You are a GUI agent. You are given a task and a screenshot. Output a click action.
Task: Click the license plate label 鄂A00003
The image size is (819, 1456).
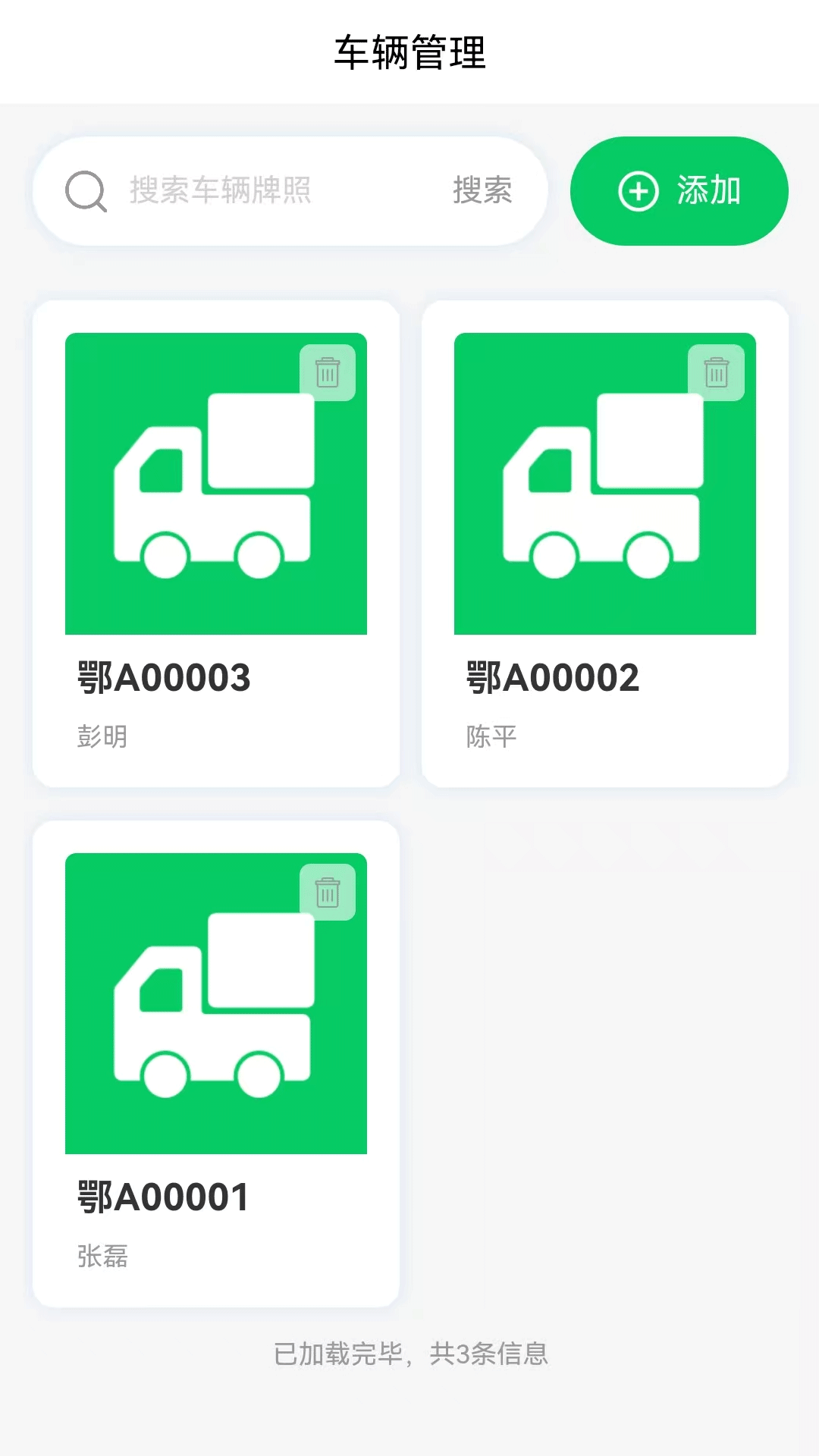[x=164, y=679]
